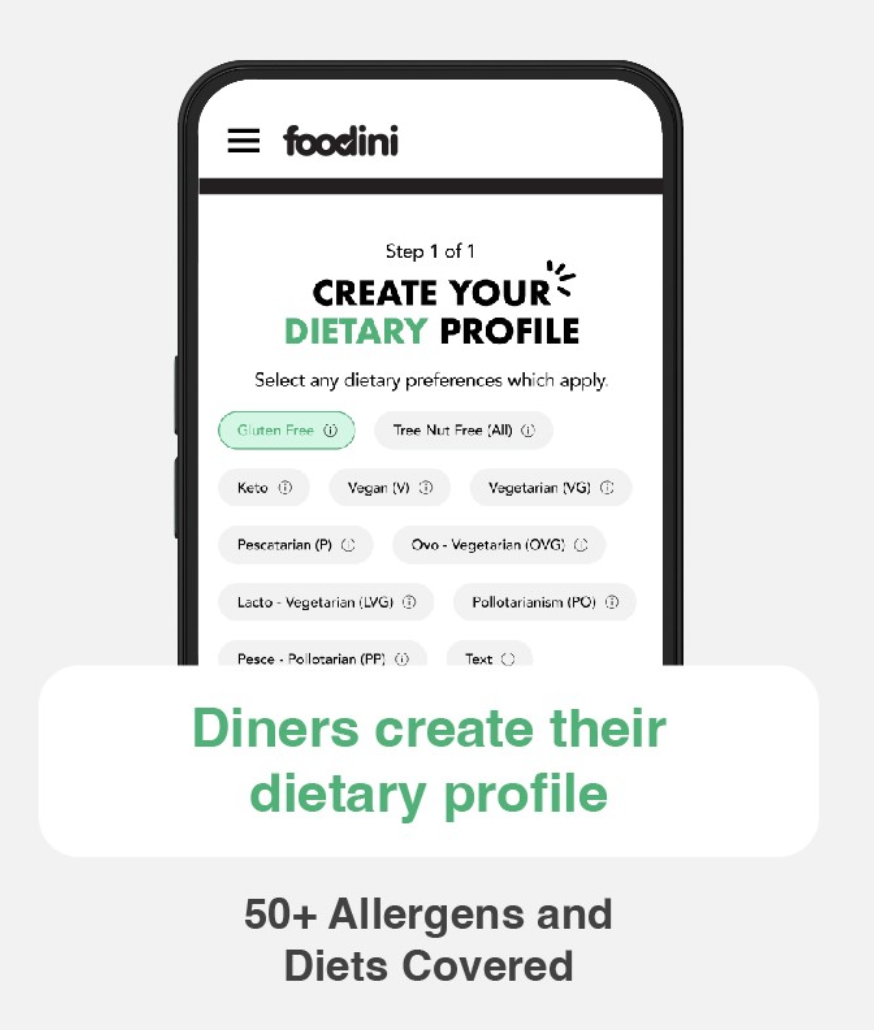Screen dimensions: 874x1030
Task: Open the hamburger navigation menu
Action: tap(242, 142)
